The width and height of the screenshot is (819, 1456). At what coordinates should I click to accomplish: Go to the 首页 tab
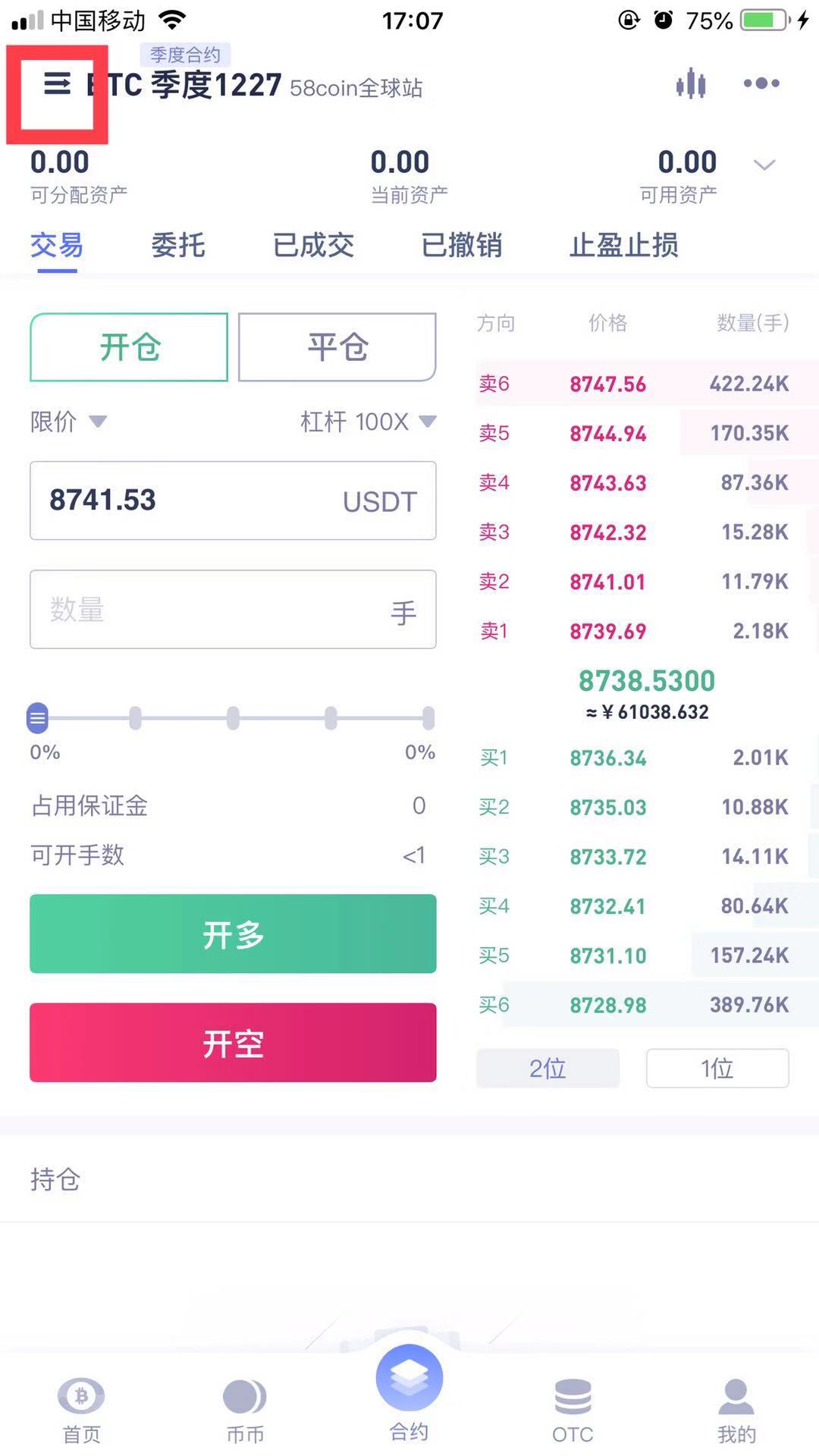[81, 1410]
